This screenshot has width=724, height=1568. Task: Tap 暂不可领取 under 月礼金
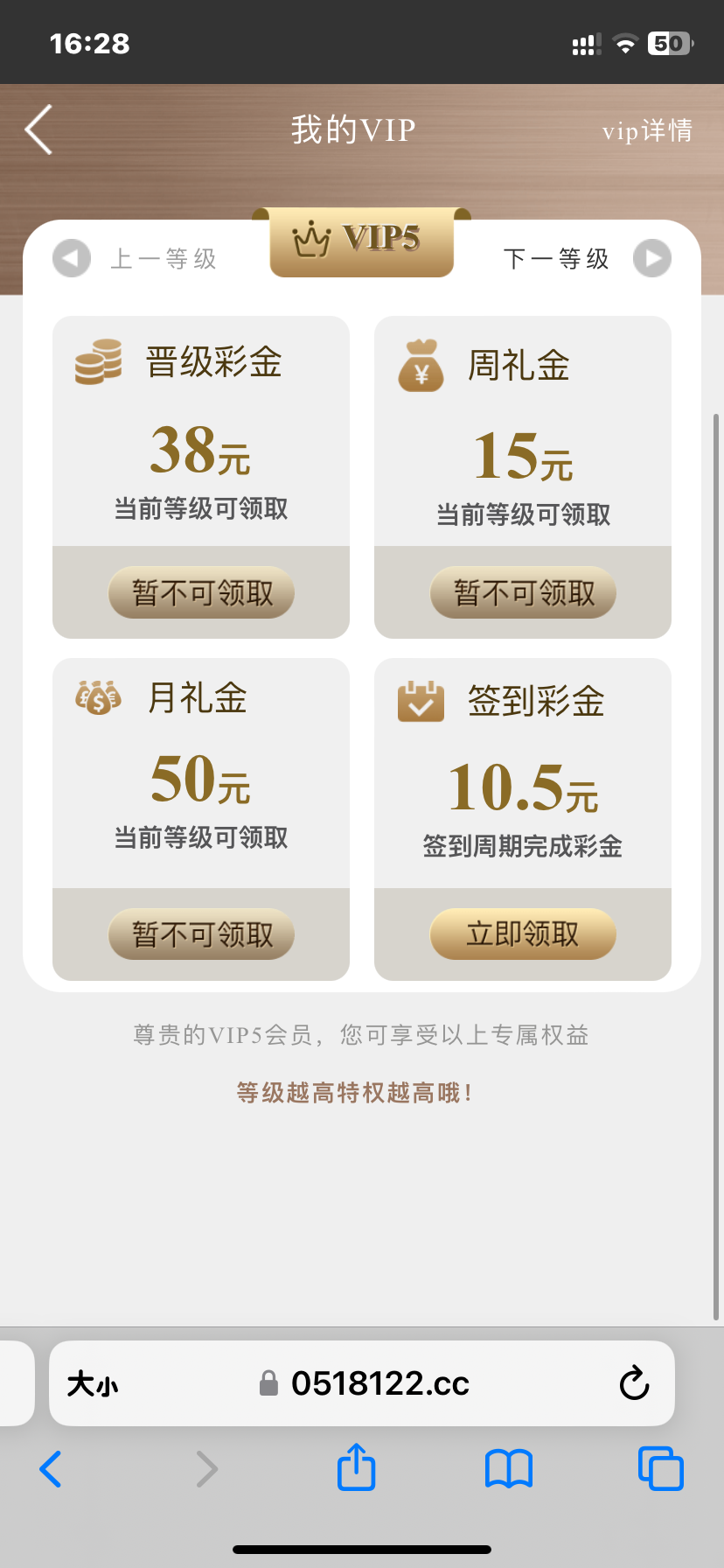tap(201, 934)
